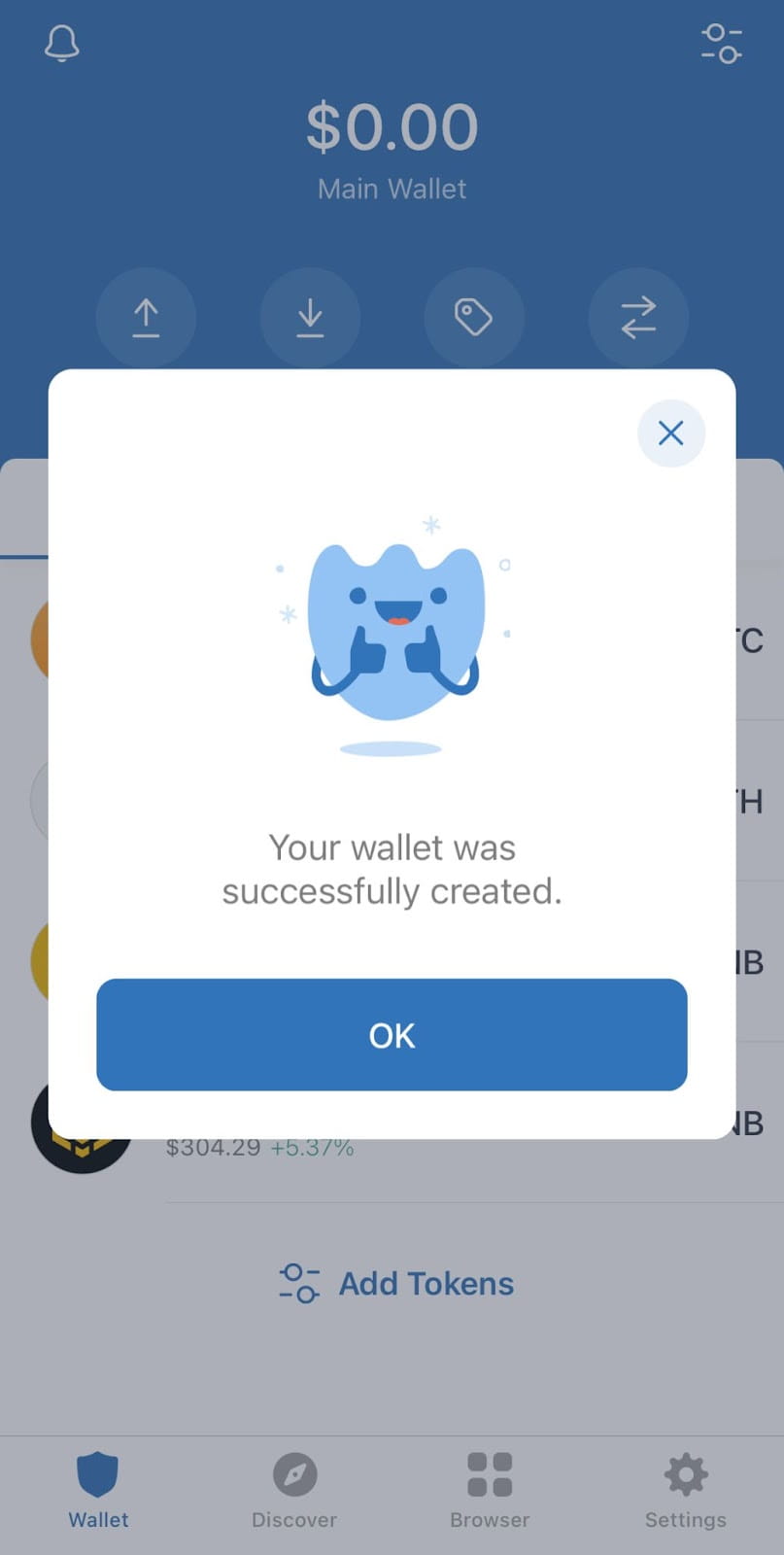Tap the send up-arrow button
The width and height of the screenshot is (784, 1555).
point(146,318)
